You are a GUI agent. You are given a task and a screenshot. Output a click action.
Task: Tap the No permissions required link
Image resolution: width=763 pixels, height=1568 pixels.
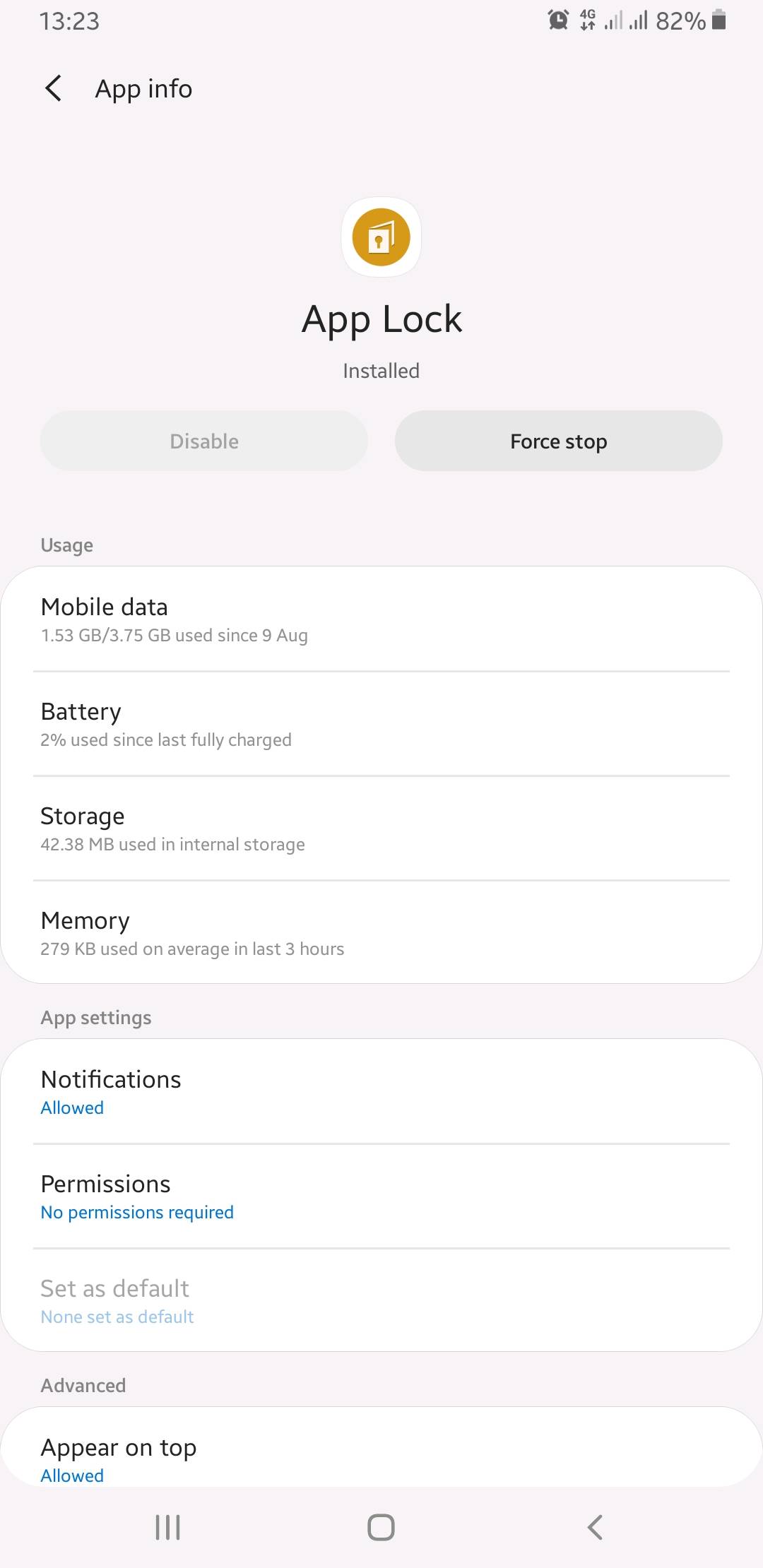pyautogui.click(x=137, y=1212)
